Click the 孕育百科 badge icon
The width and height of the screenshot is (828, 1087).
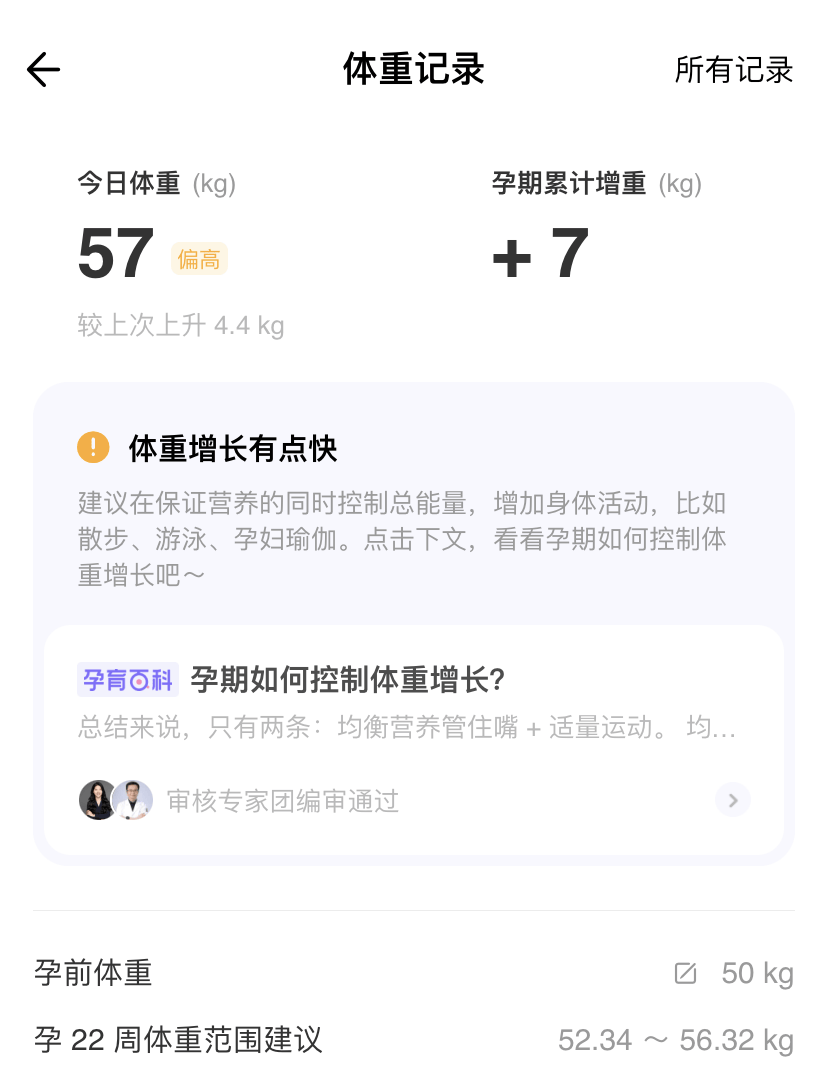pyautogui.click(x=128, y=680)
